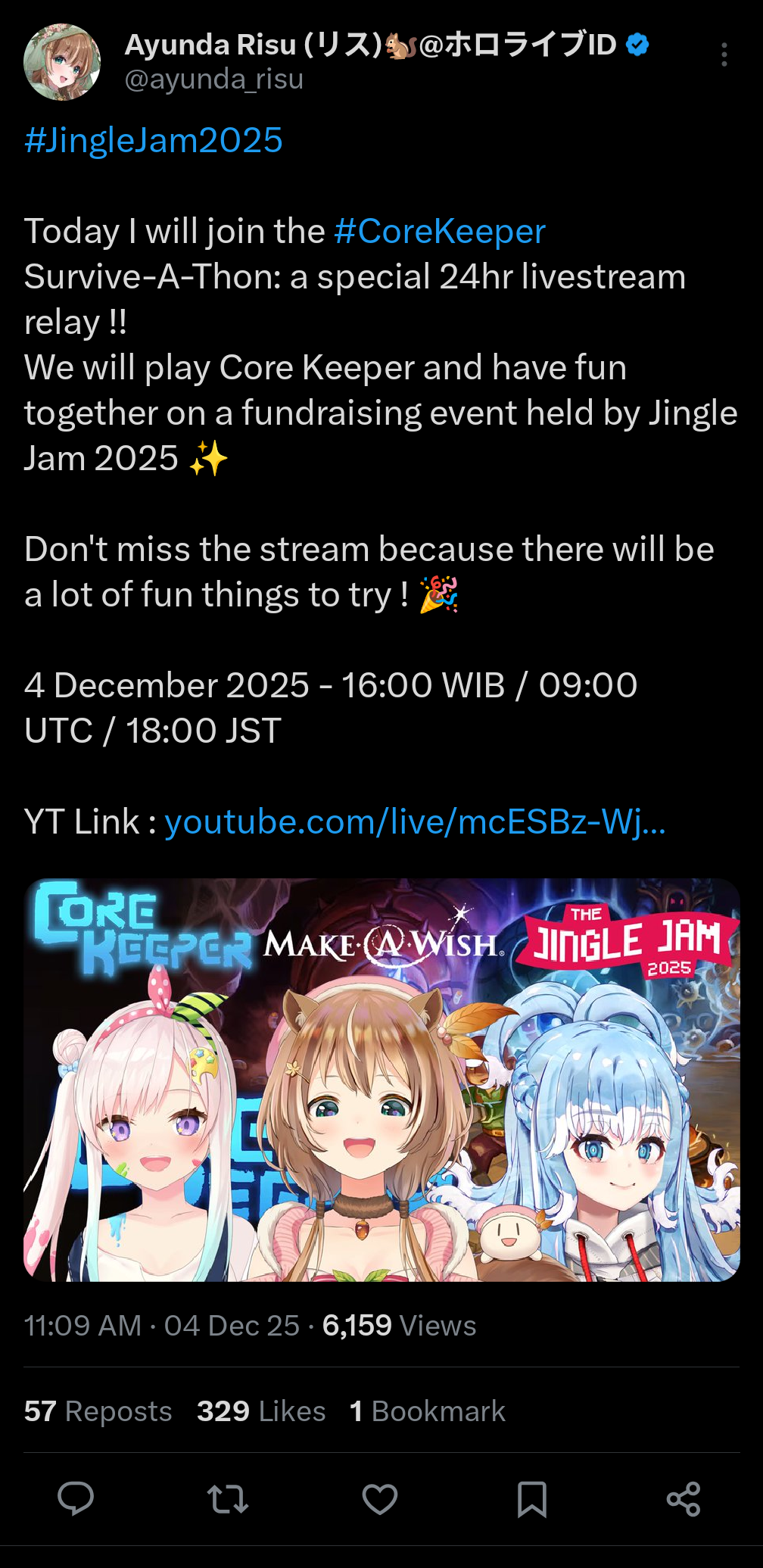Open the youtube.com/live stream link
The height and width of the screenshot is (1568, 763).
point(415,822)
